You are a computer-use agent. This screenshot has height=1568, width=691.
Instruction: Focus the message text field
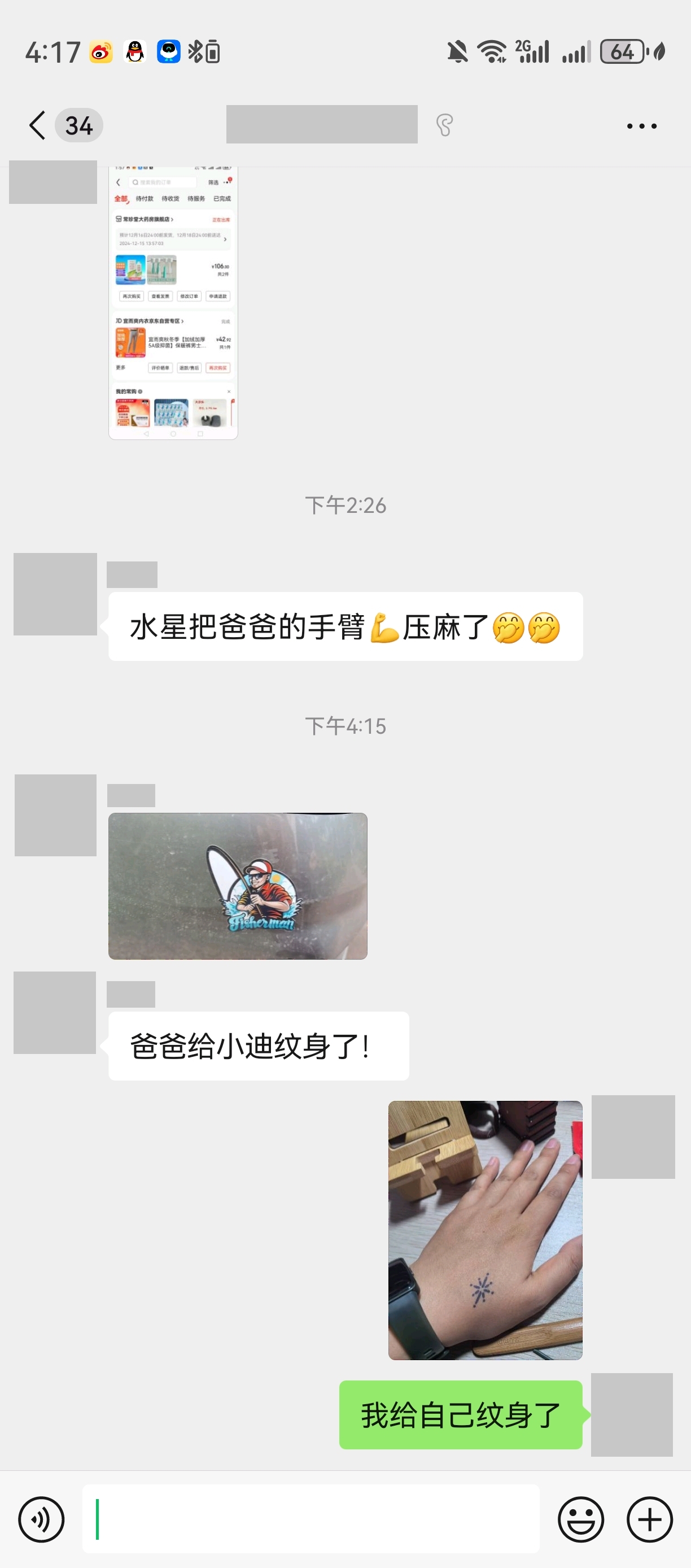click(310, 1519)
